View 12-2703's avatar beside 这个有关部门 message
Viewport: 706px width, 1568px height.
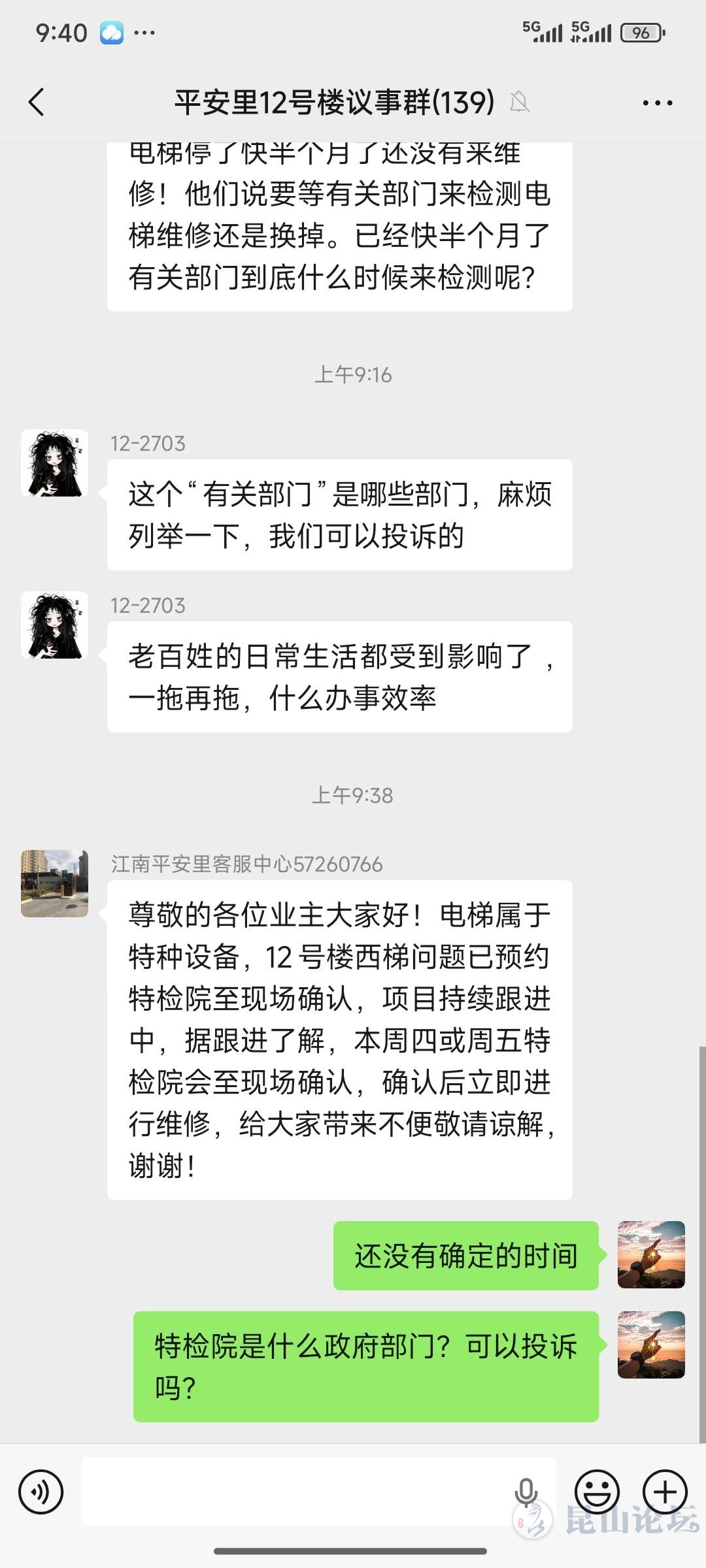(55, 463)
